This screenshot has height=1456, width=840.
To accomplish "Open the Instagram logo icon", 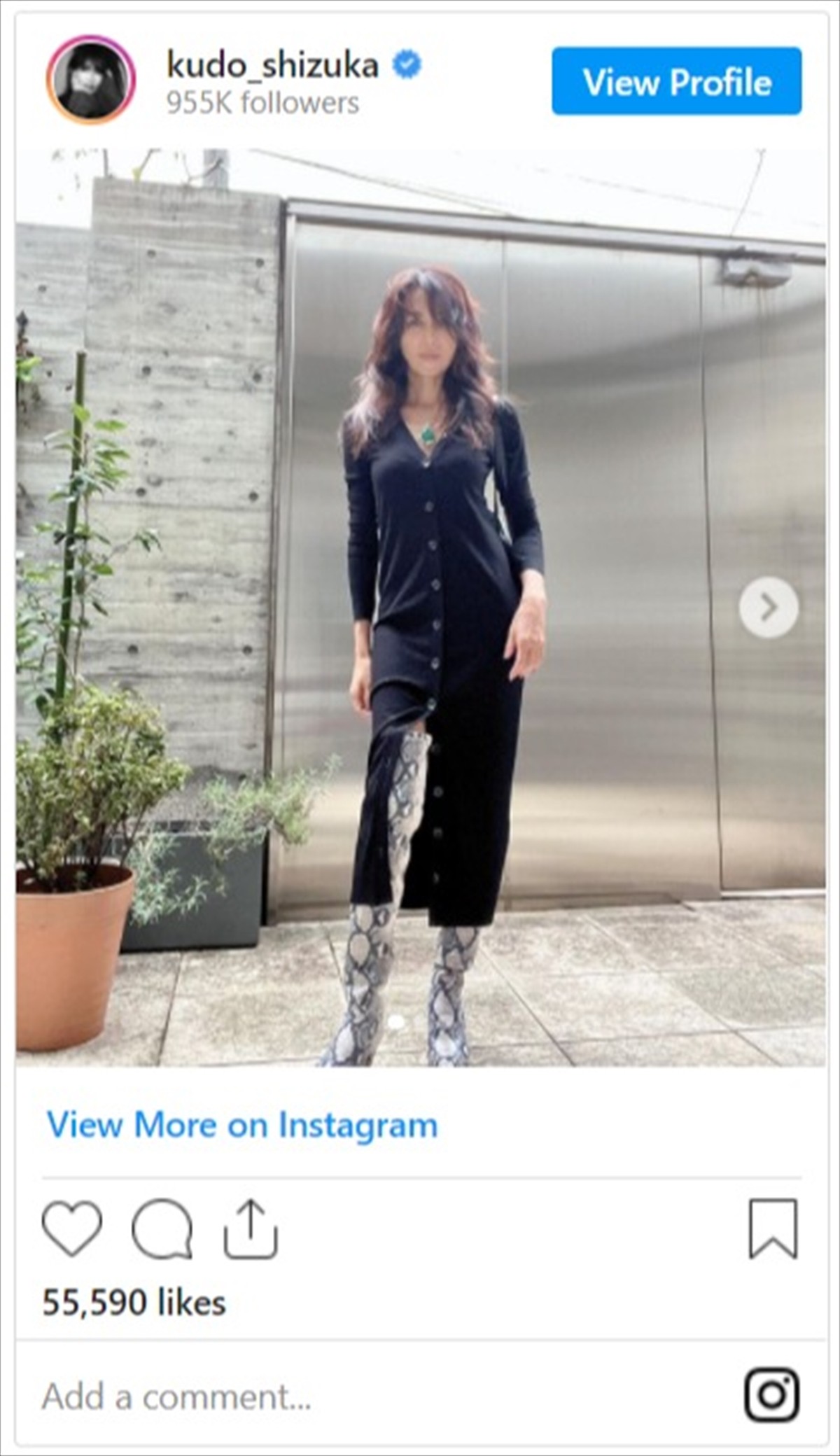I will click(771, 1394).
